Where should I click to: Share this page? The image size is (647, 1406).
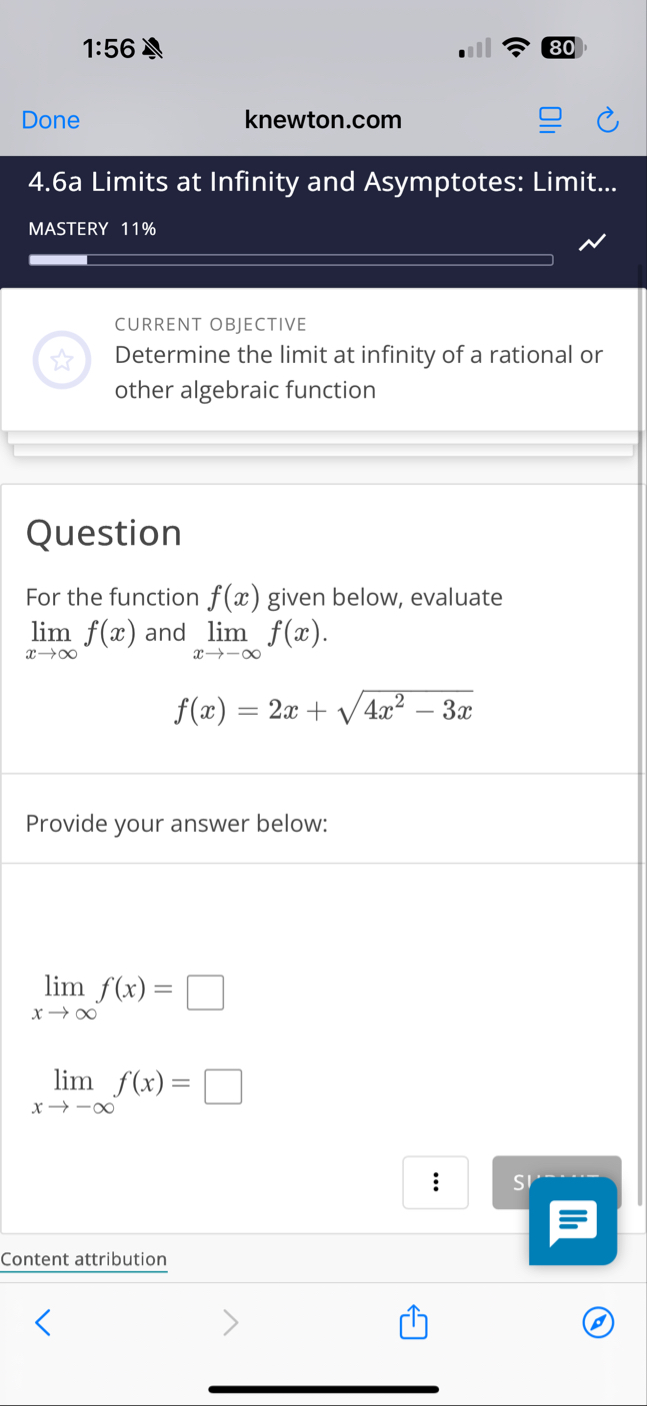point(413,1323)
